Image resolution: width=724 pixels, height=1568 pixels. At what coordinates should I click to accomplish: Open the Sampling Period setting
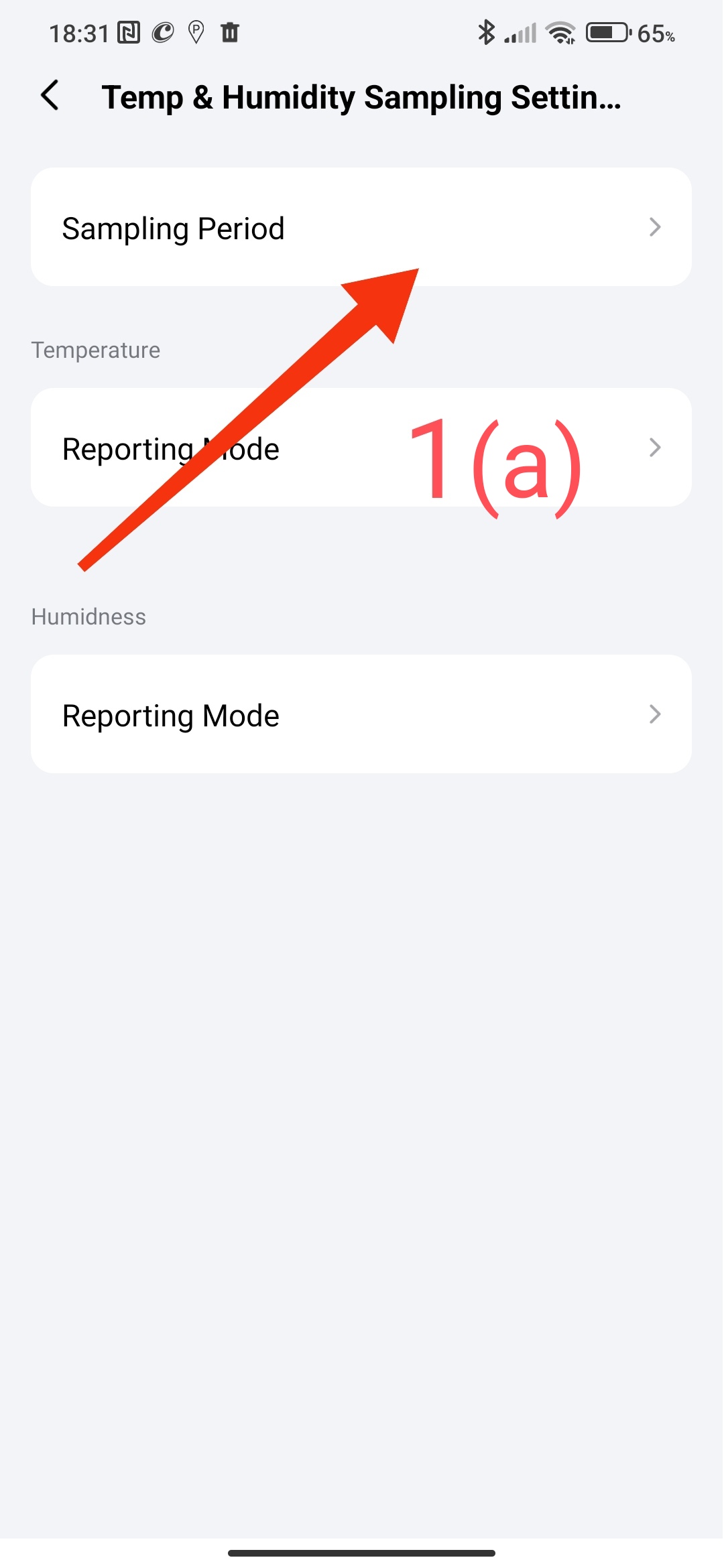[x=361, y=227]
